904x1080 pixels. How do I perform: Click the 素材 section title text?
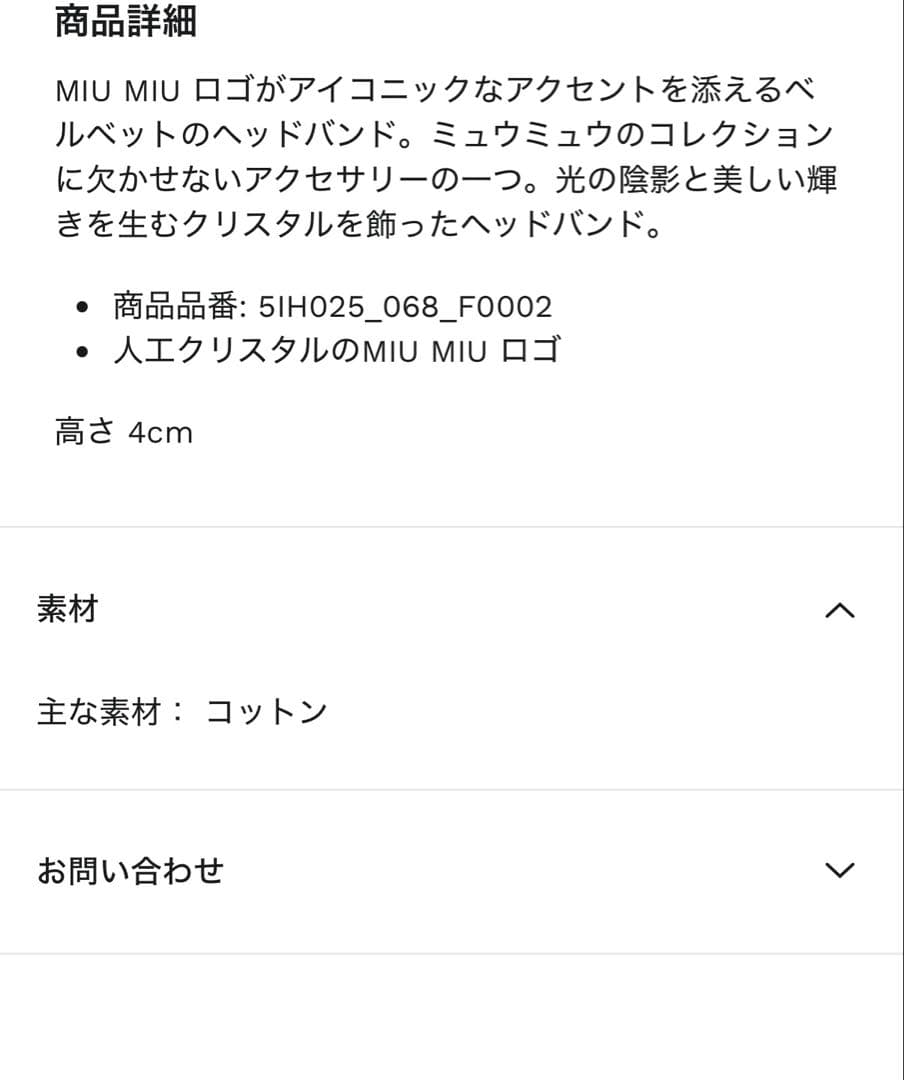tap(67, 610)
